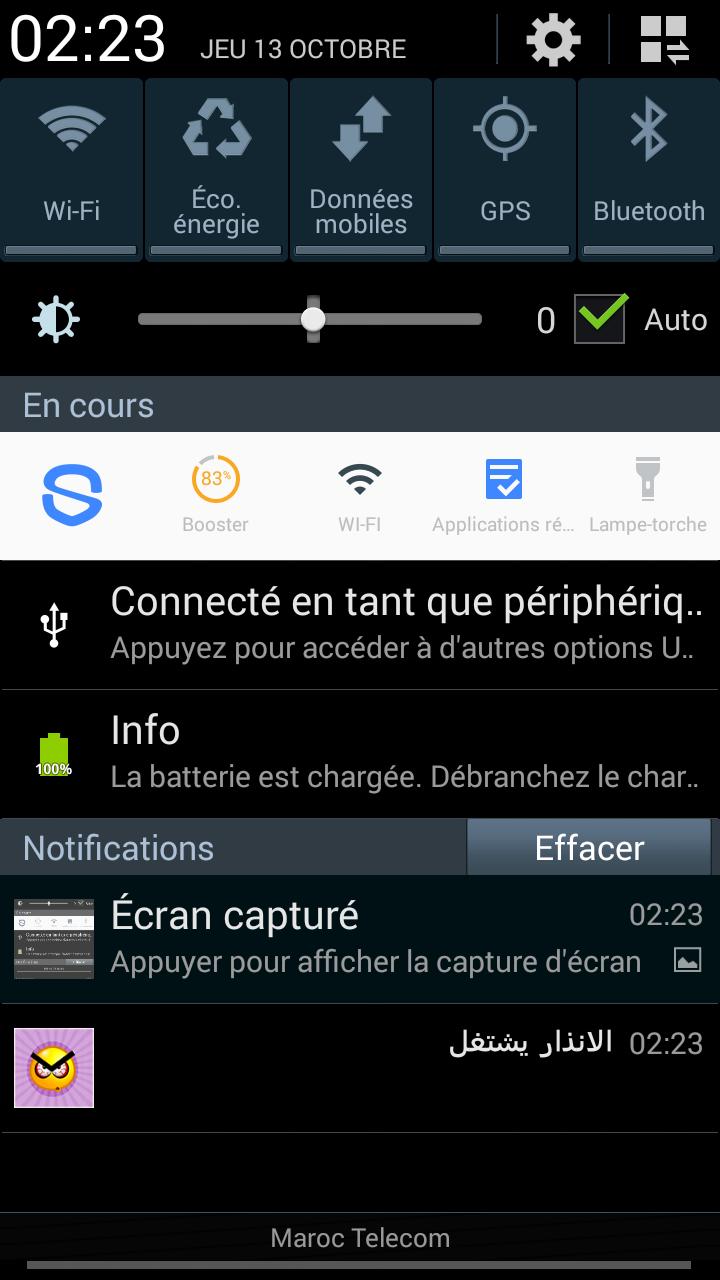This screenshot has height=1280, width=720.
Task: Tap the brightness slider track
Action: pyautogui.click(x=400, y=320)
